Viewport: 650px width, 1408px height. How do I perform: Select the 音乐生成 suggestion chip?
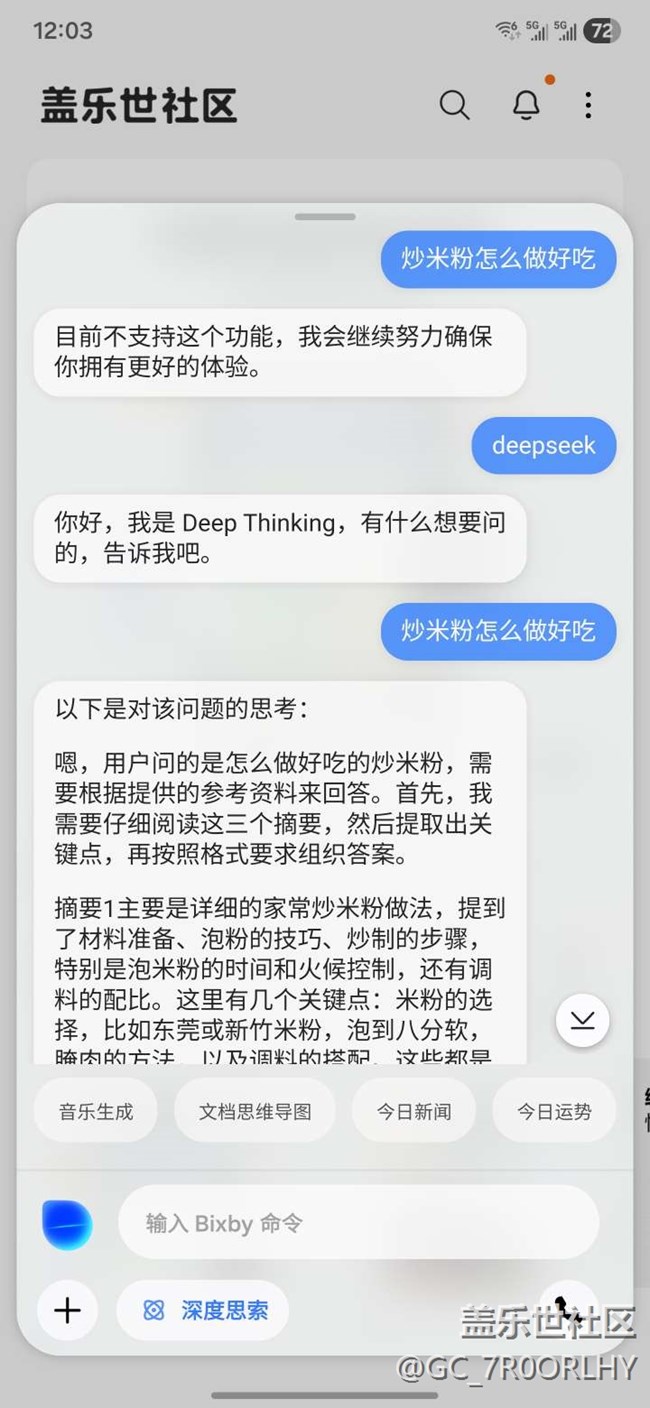coord(96,1111)
